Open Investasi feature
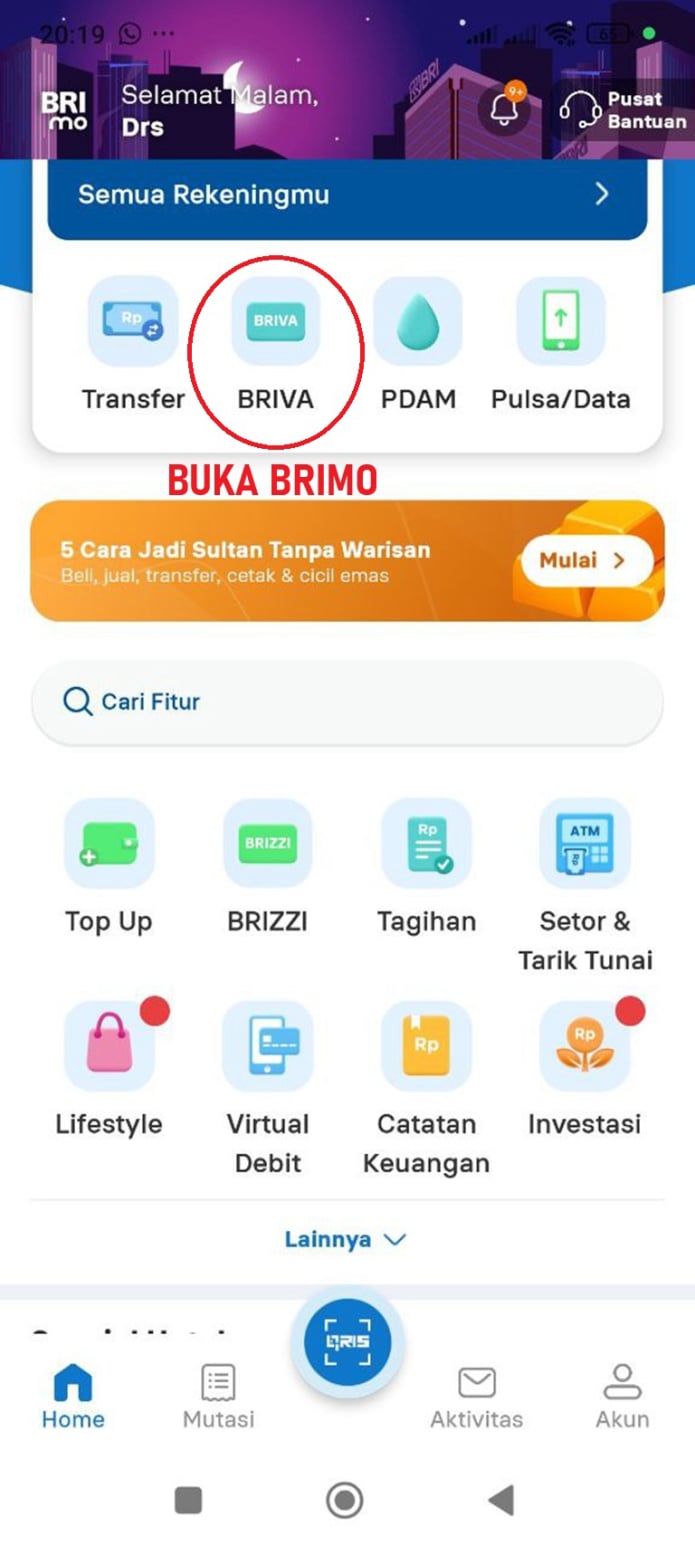 click(585, 1047)
